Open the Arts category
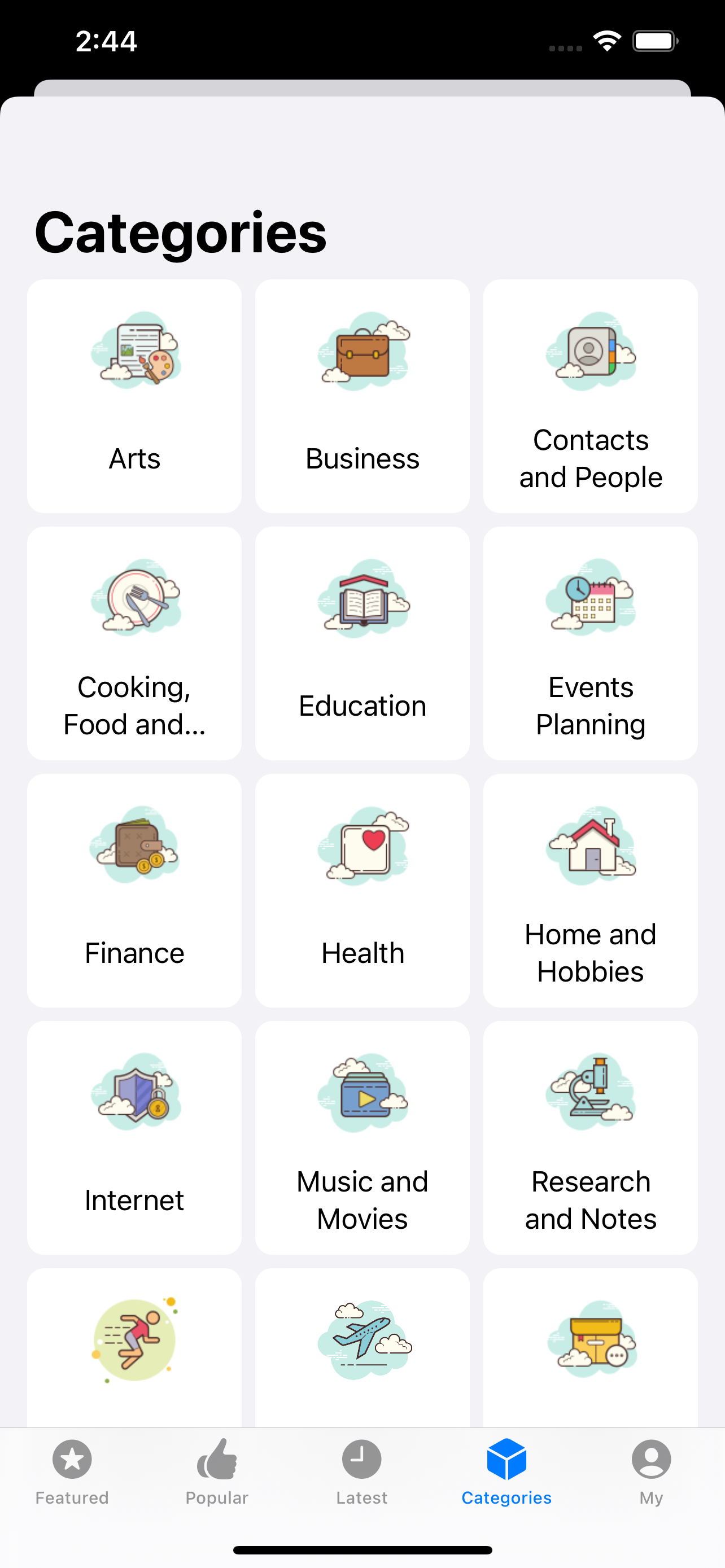This screenshot has width=725, height=1568. coord(134,396)
